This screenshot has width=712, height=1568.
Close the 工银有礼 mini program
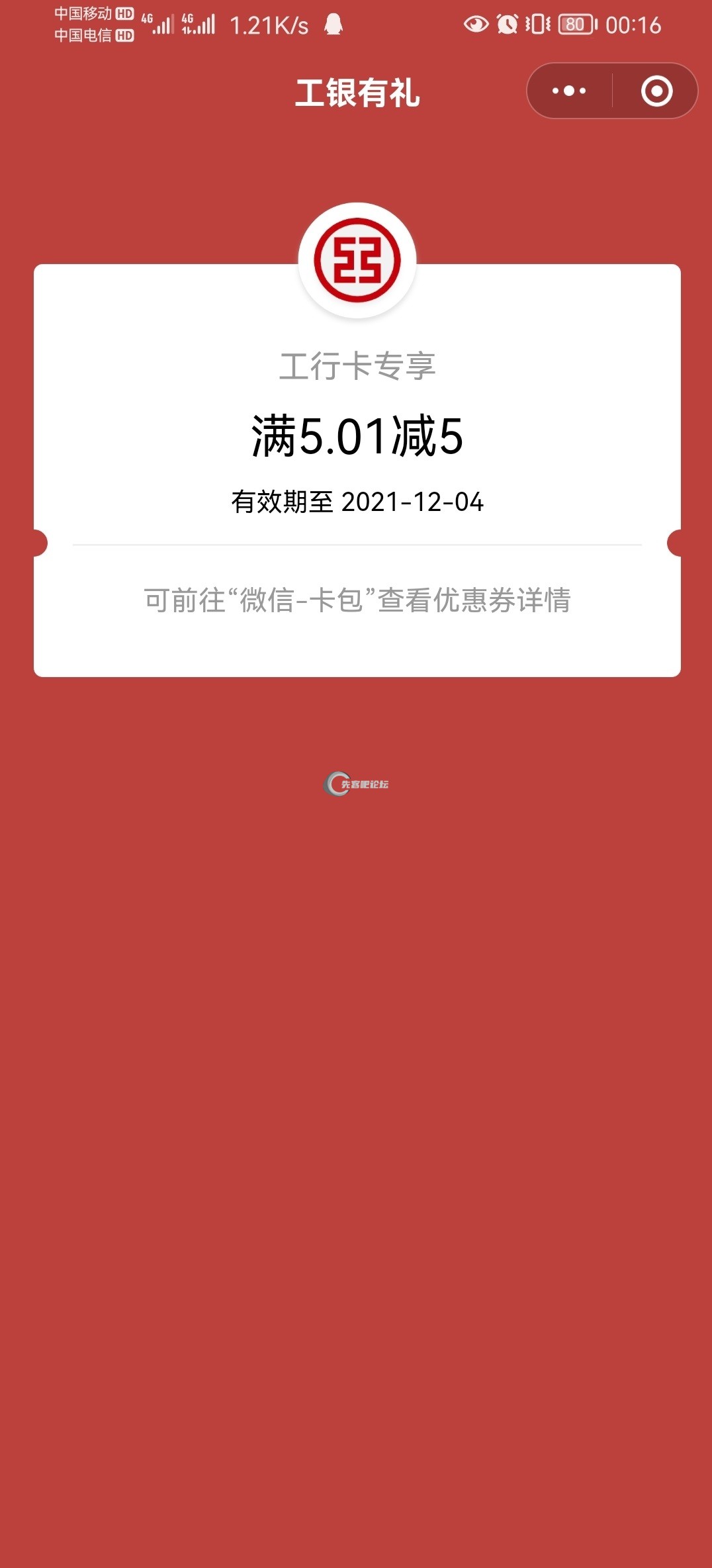tap(656, 91)
